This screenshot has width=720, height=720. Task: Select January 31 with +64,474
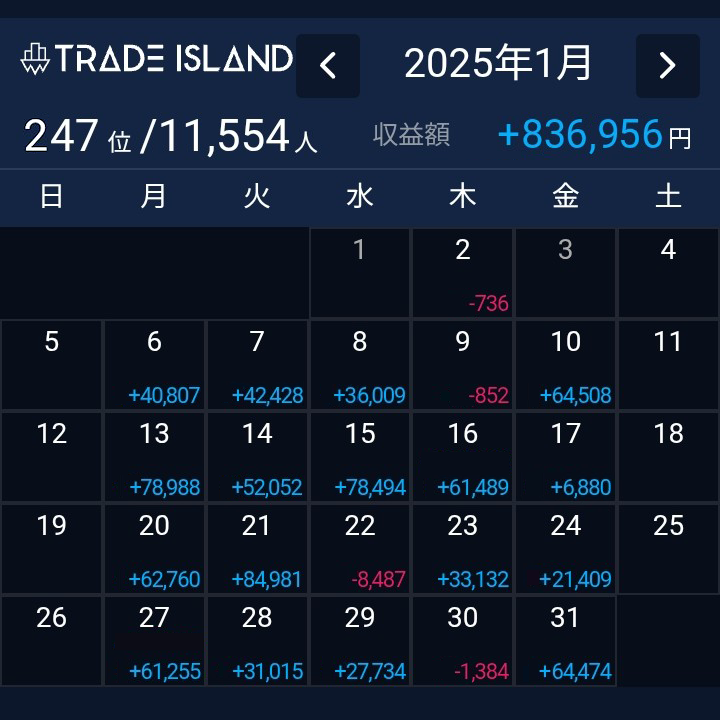click(x=565, y=641)
